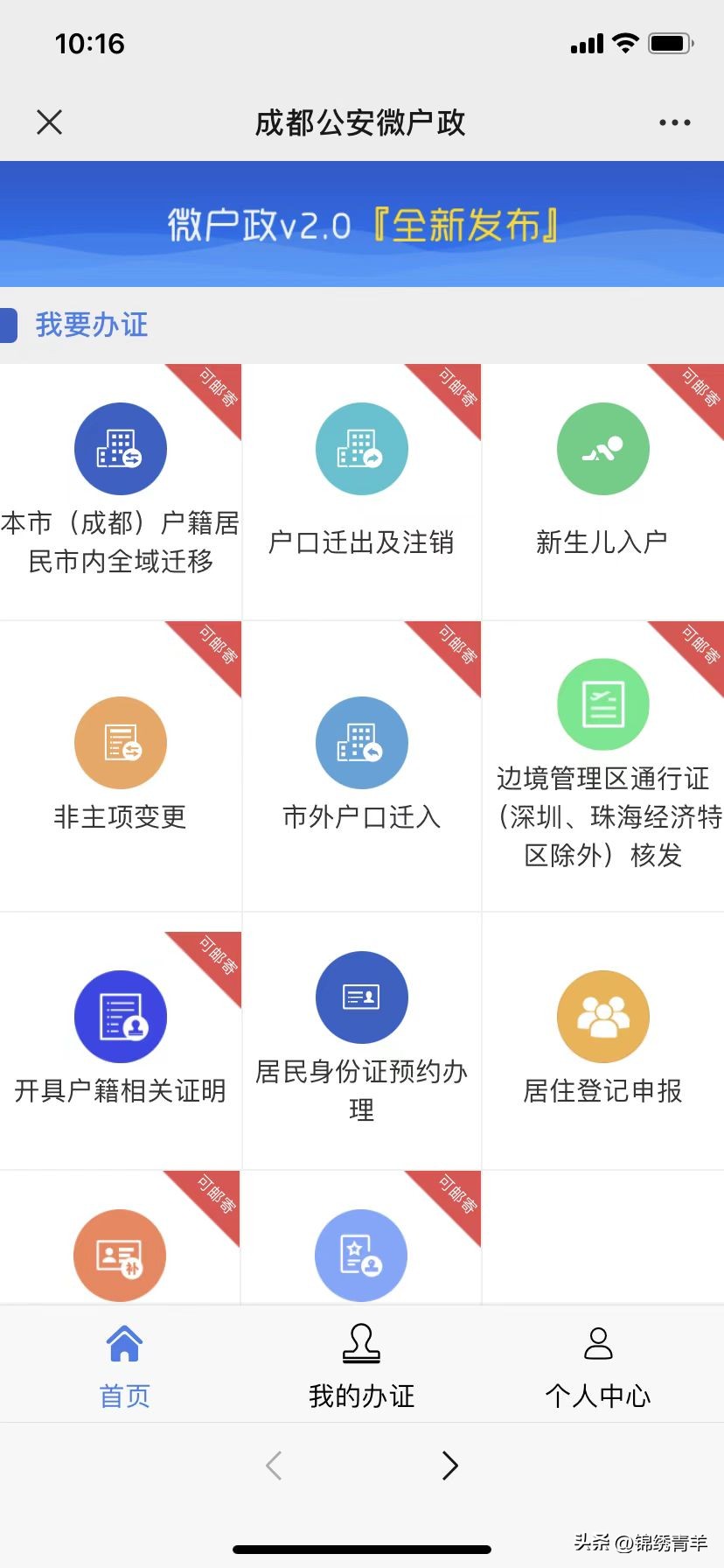
Task: Open 新生儿入户 service icon
Action: click(602, 449)
